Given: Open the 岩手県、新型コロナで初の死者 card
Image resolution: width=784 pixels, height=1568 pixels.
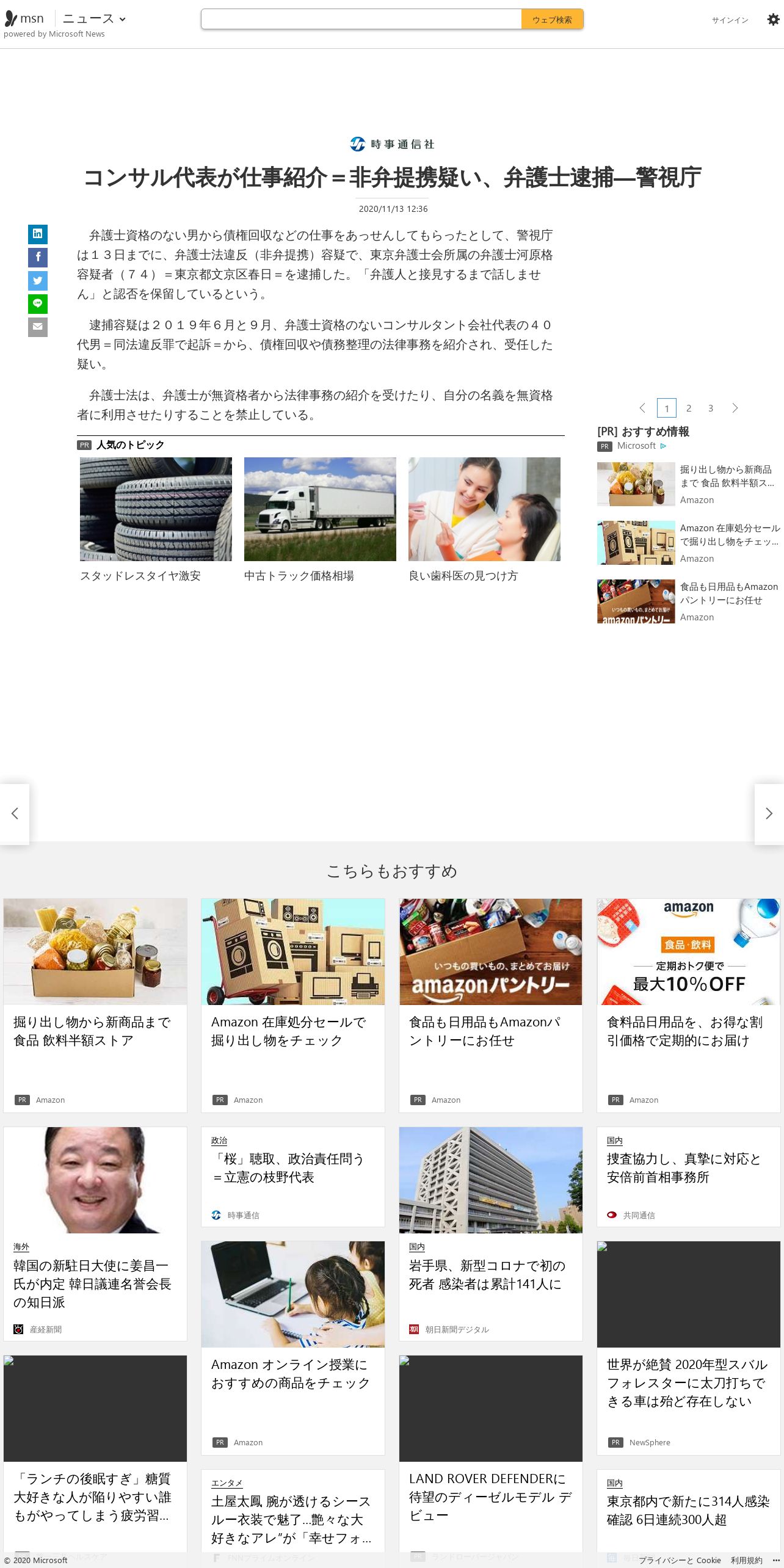Looking at the screenshot, I should click(491, 1234).
